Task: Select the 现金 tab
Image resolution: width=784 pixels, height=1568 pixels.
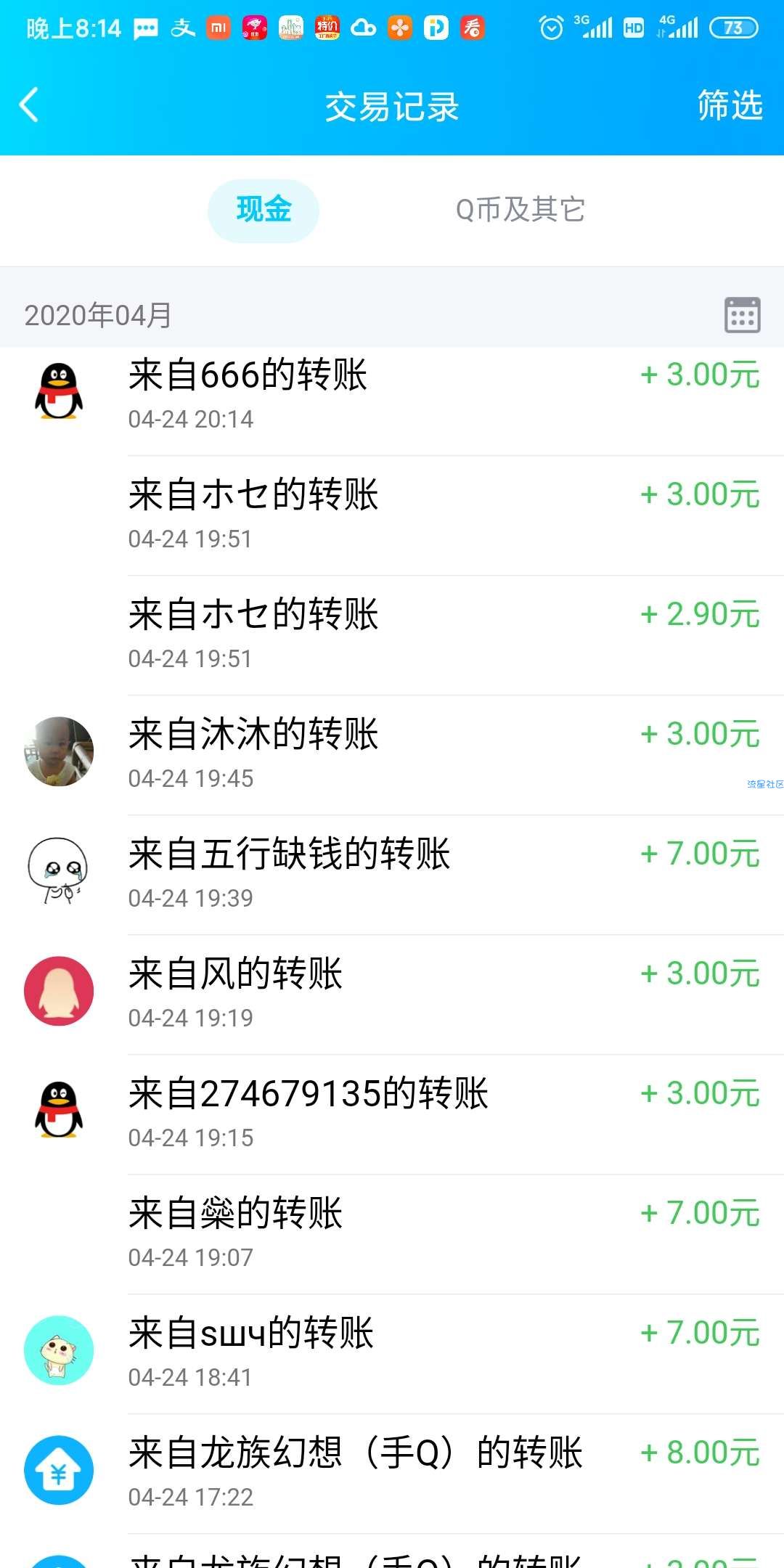Action: click(x=264, y=211)
